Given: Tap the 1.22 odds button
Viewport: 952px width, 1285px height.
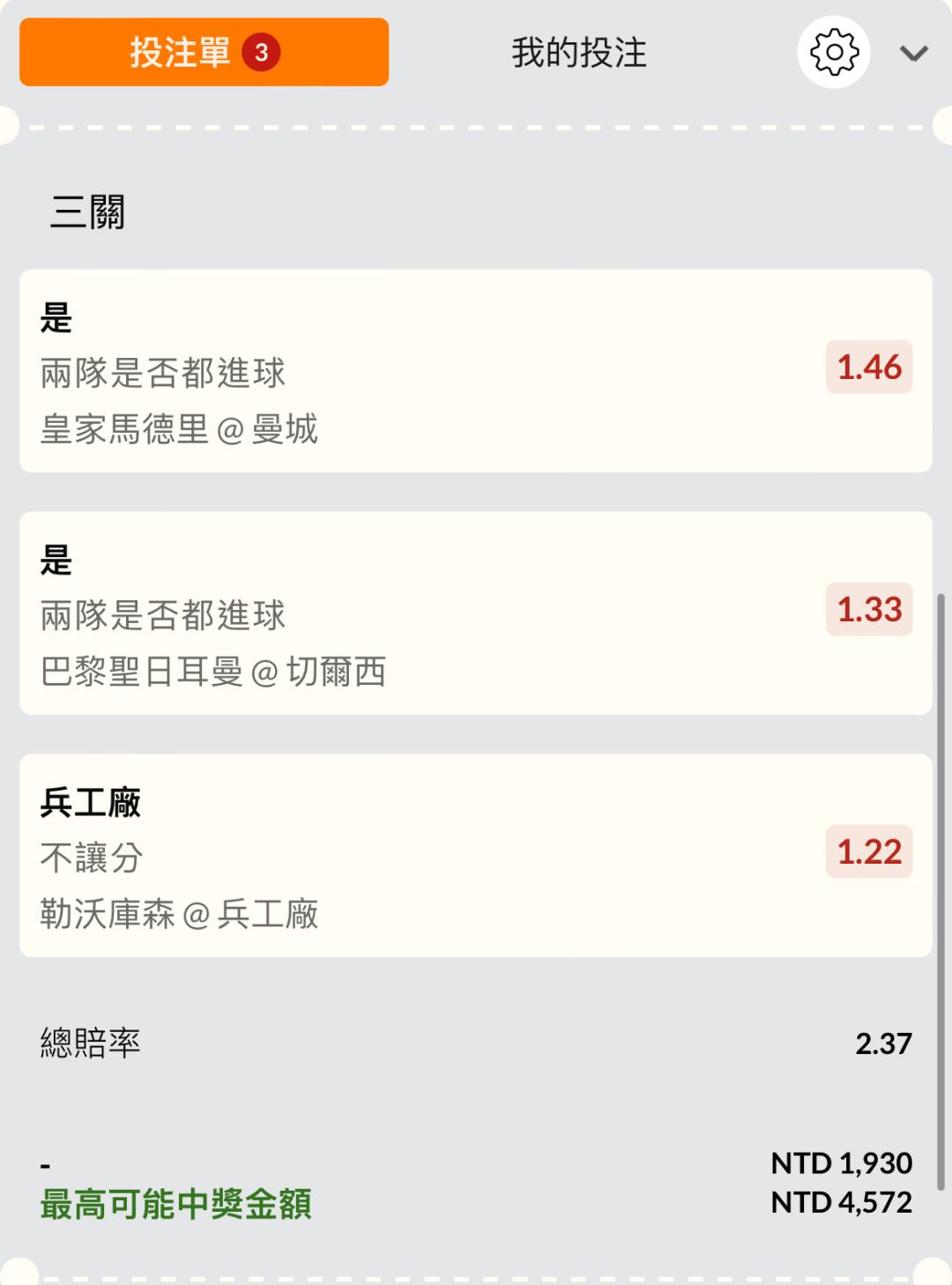Looking at the screenshot, I should pyautogui.click(x=868, y=852).
